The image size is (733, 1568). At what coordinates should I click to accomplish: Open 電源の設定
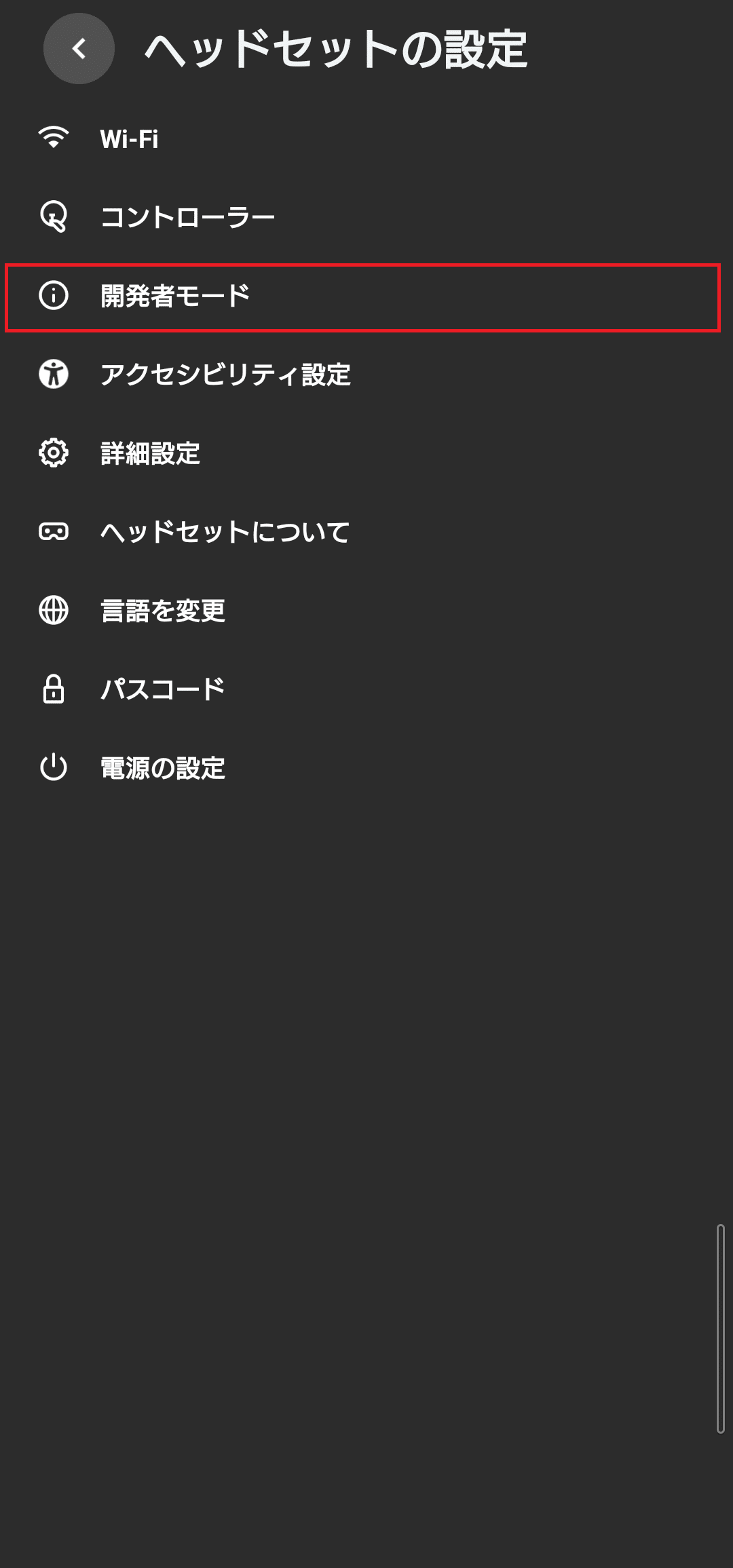[162, 768]
